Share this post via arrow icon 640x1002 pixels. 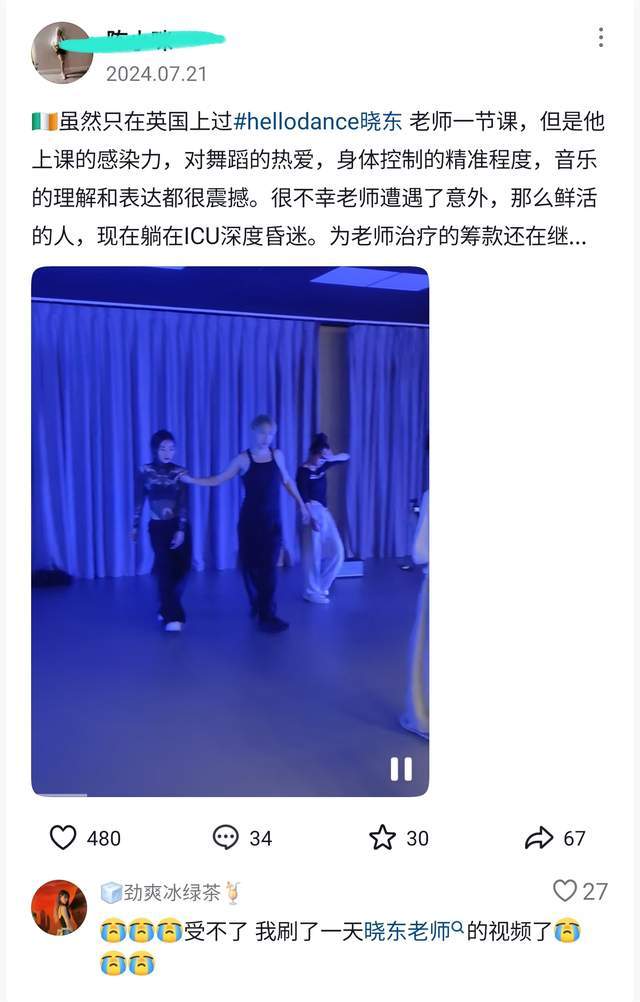pyautogui.click(x=539, y=837)
